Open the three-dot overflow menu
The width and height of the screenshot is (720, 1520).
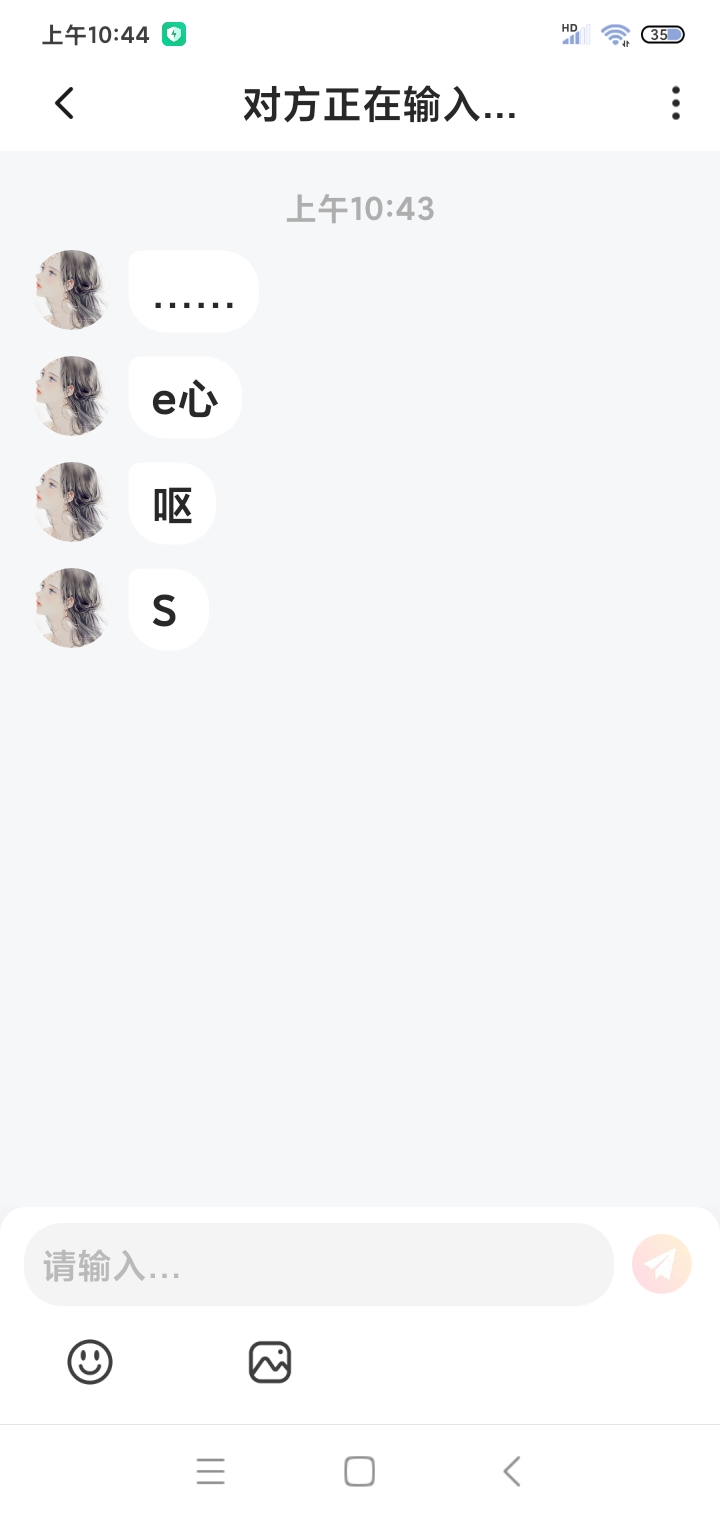(676, 103)
